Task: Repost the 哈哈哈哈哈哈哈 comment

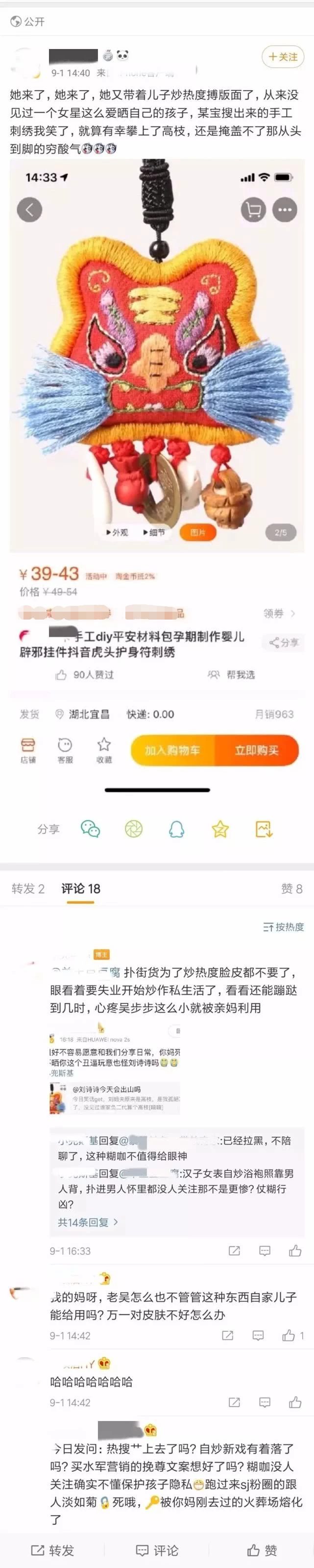Action: (234, 1402)
